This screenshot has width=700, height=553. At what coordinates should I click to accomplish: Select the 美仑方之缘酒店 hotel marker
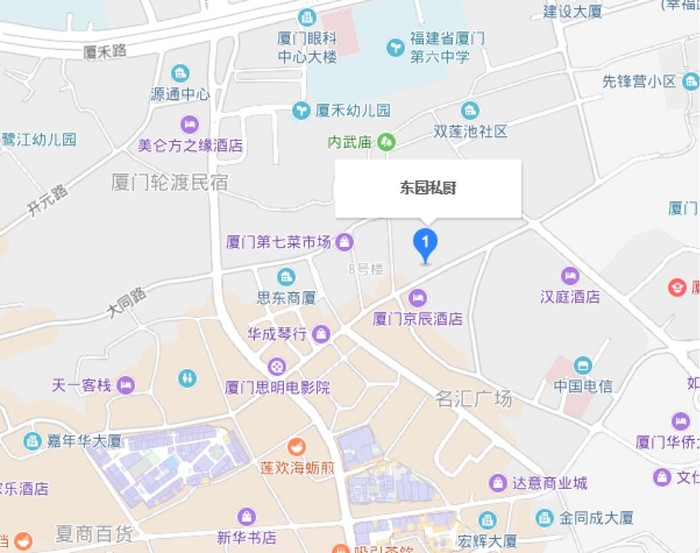189,124
